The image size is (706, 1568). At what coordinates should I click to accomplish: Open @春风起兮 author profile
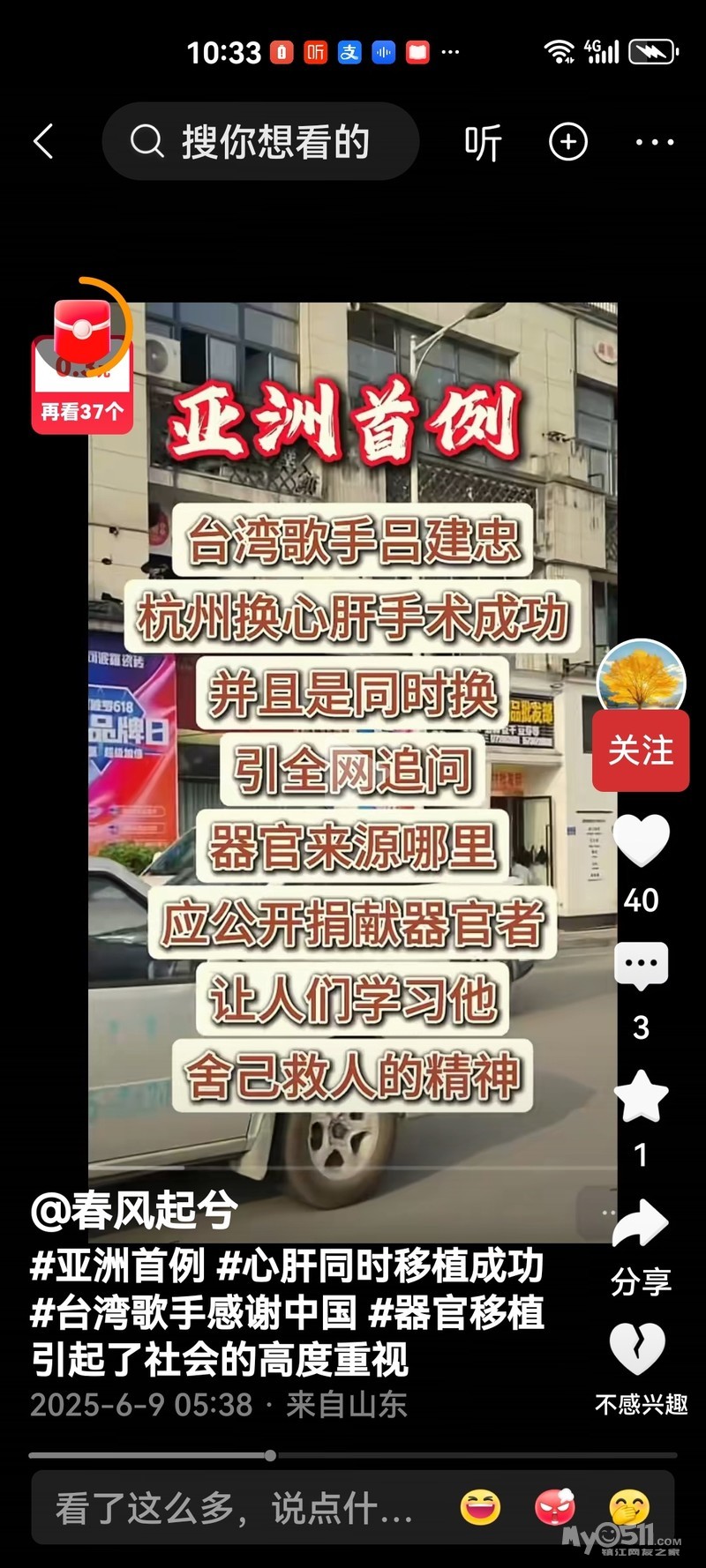coord(134,1209)
